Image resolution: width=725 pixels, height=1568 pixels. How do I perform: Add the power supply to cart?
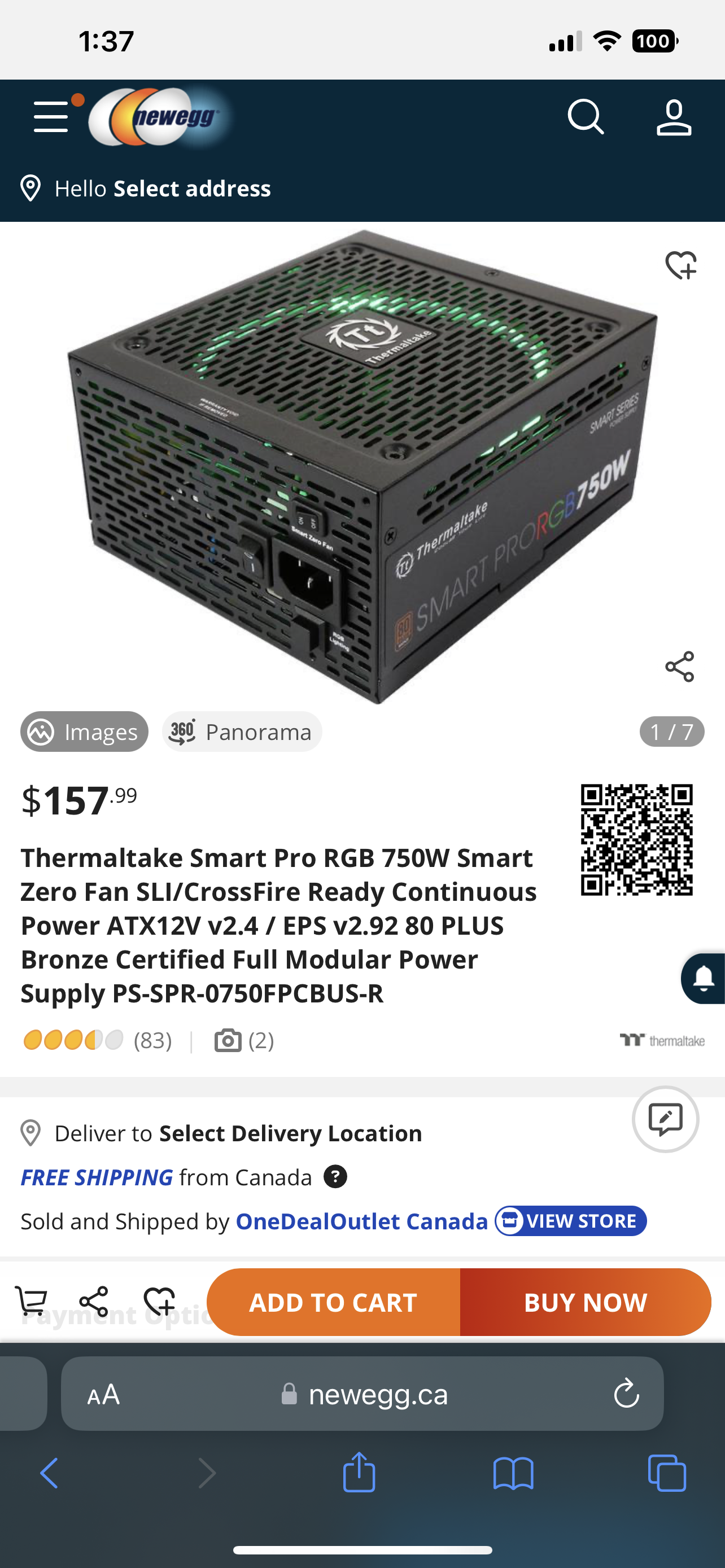tap(333, 1302)
